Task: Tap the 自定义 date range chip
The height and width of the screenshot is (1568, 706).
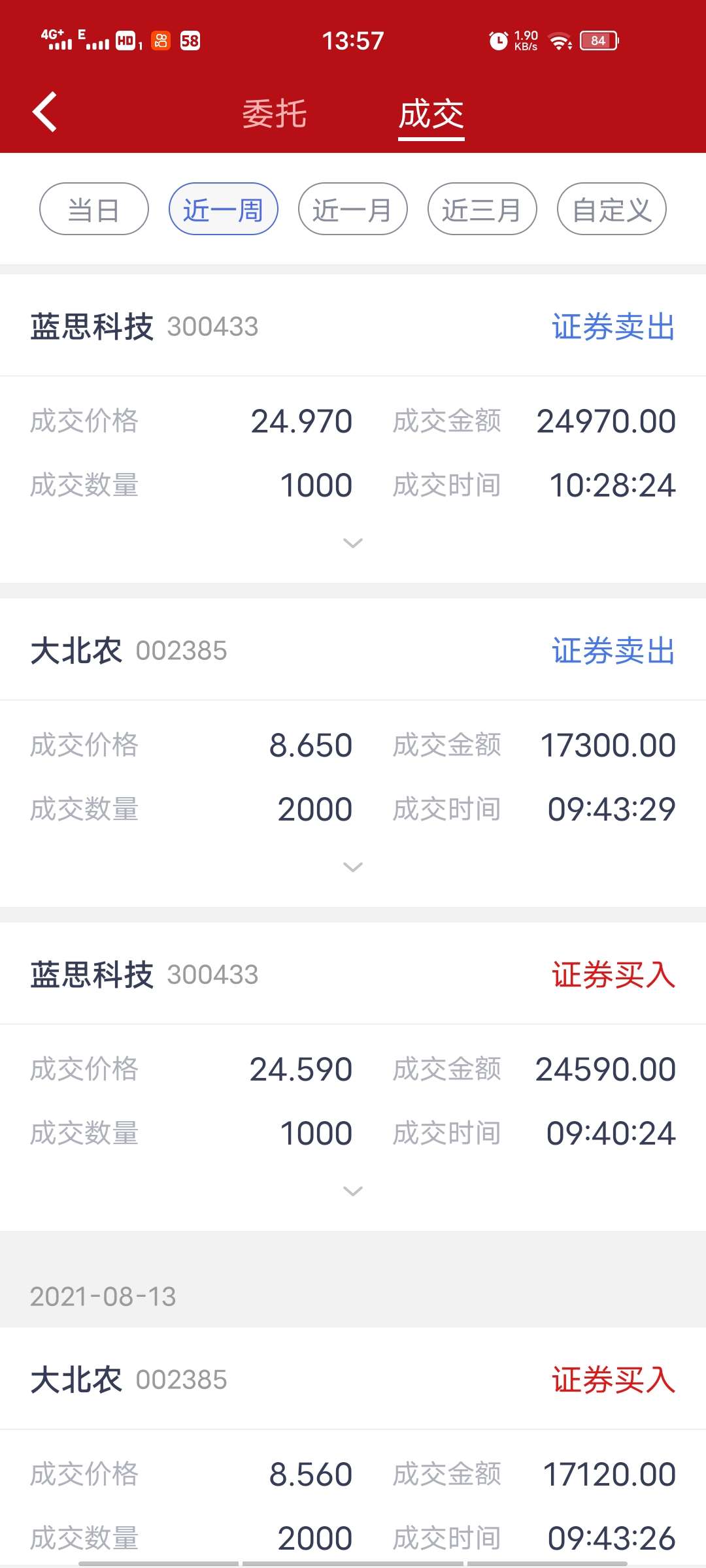Action: (x=611, y=208)
